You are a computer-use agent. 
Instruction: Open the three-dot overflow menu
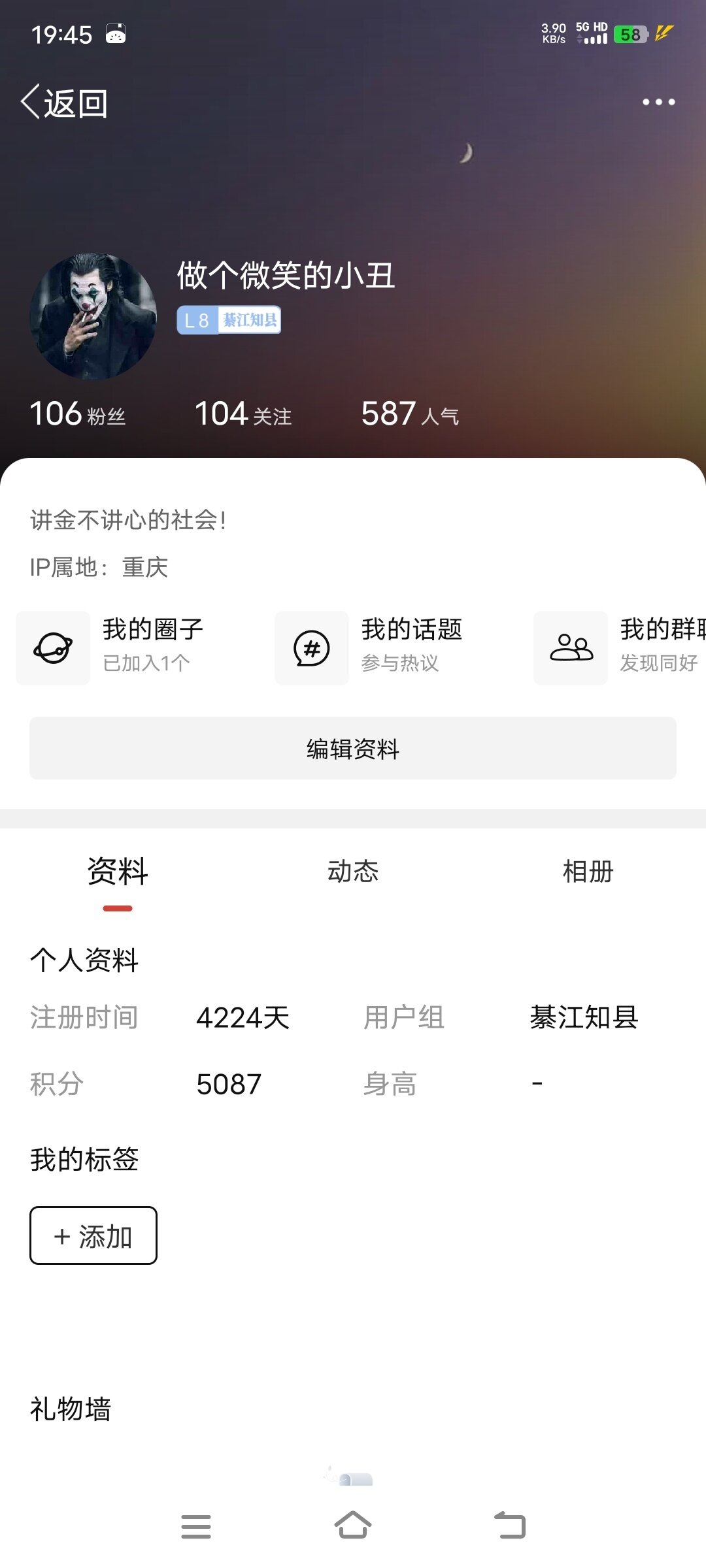[x=658, y=102]
